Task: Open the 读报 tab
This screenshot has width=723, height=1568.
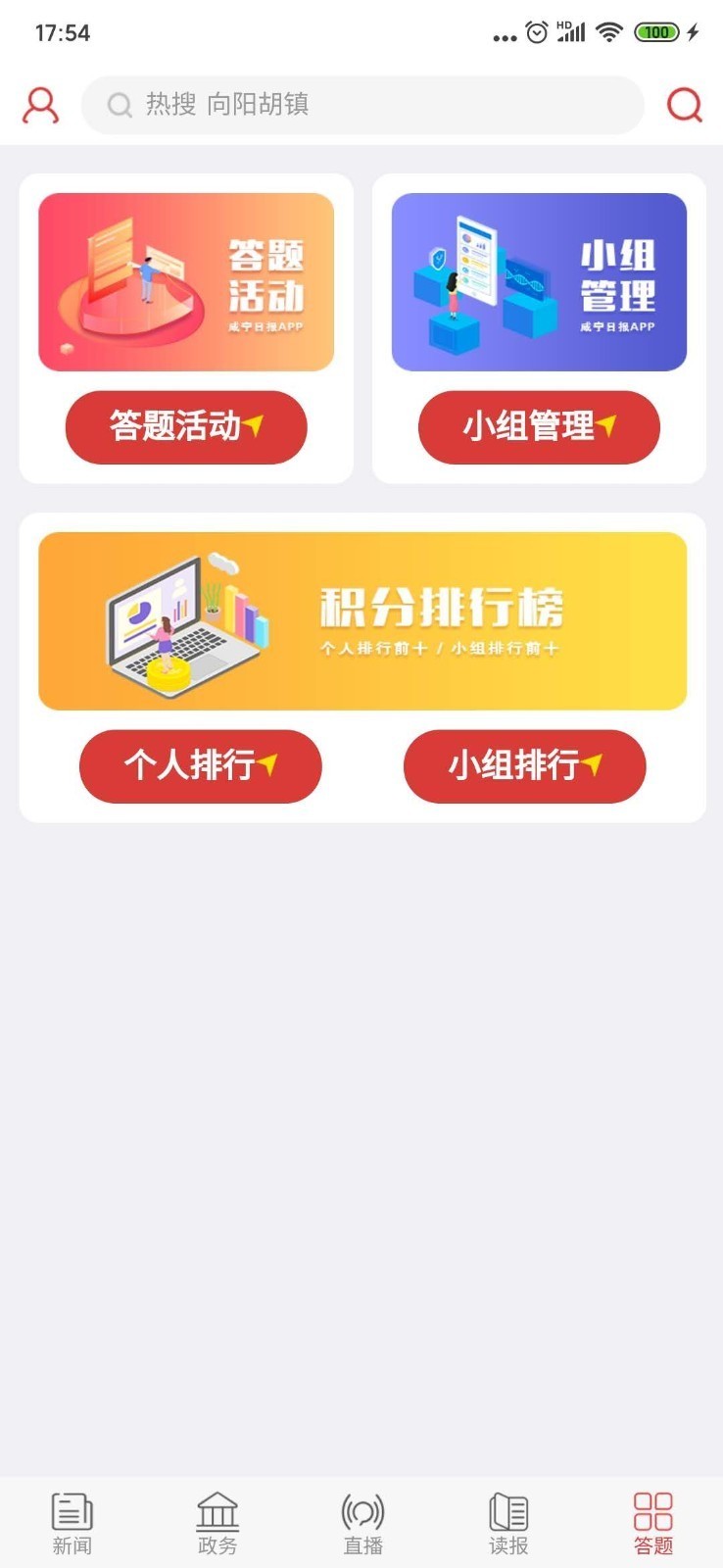Action: click(x=508, y=1524)
